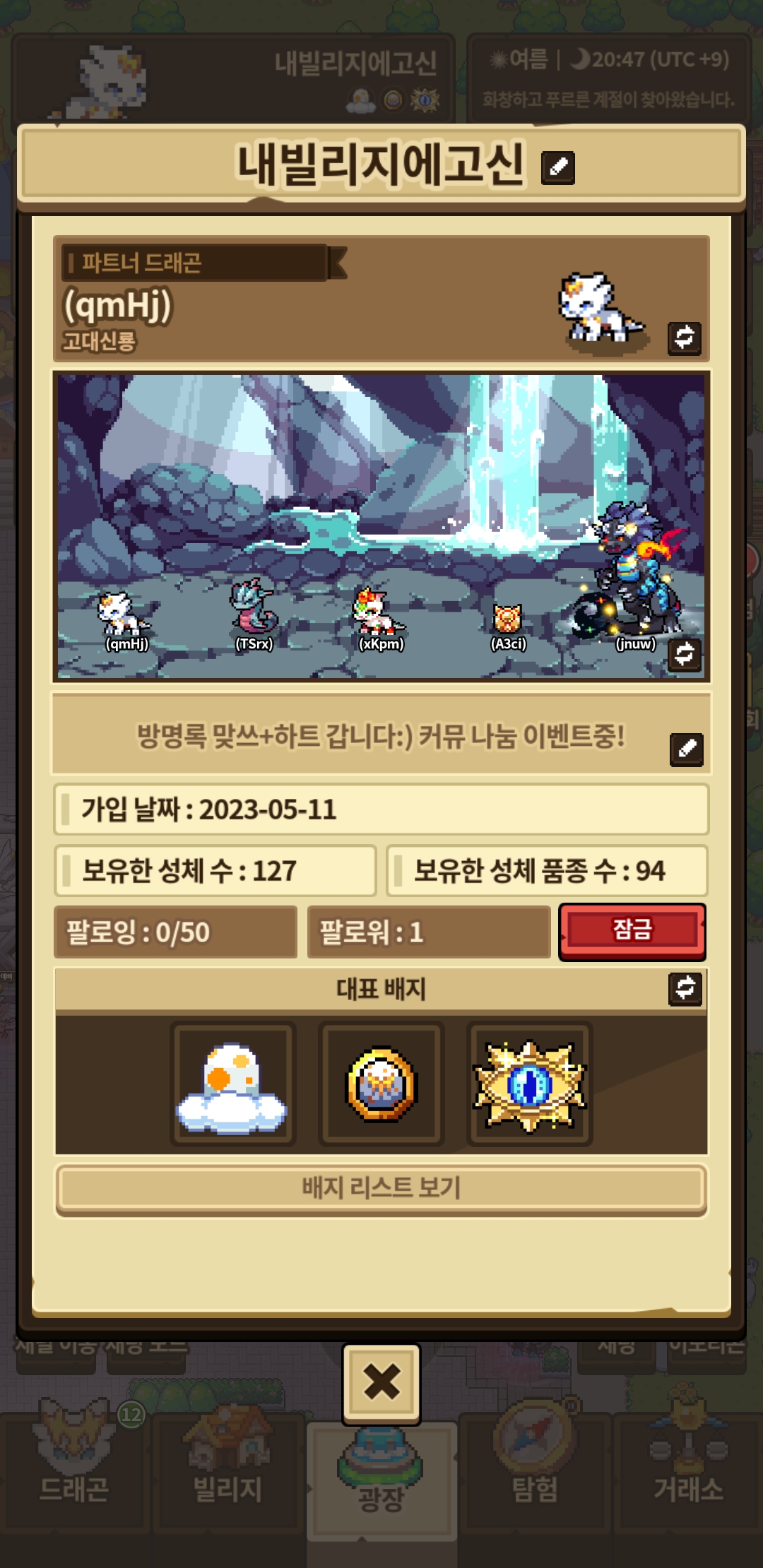Image resolution: width=763 pixels, height=1568 pixels.
Task: Select the round orange egg badge
Action: click(381, 1084)
